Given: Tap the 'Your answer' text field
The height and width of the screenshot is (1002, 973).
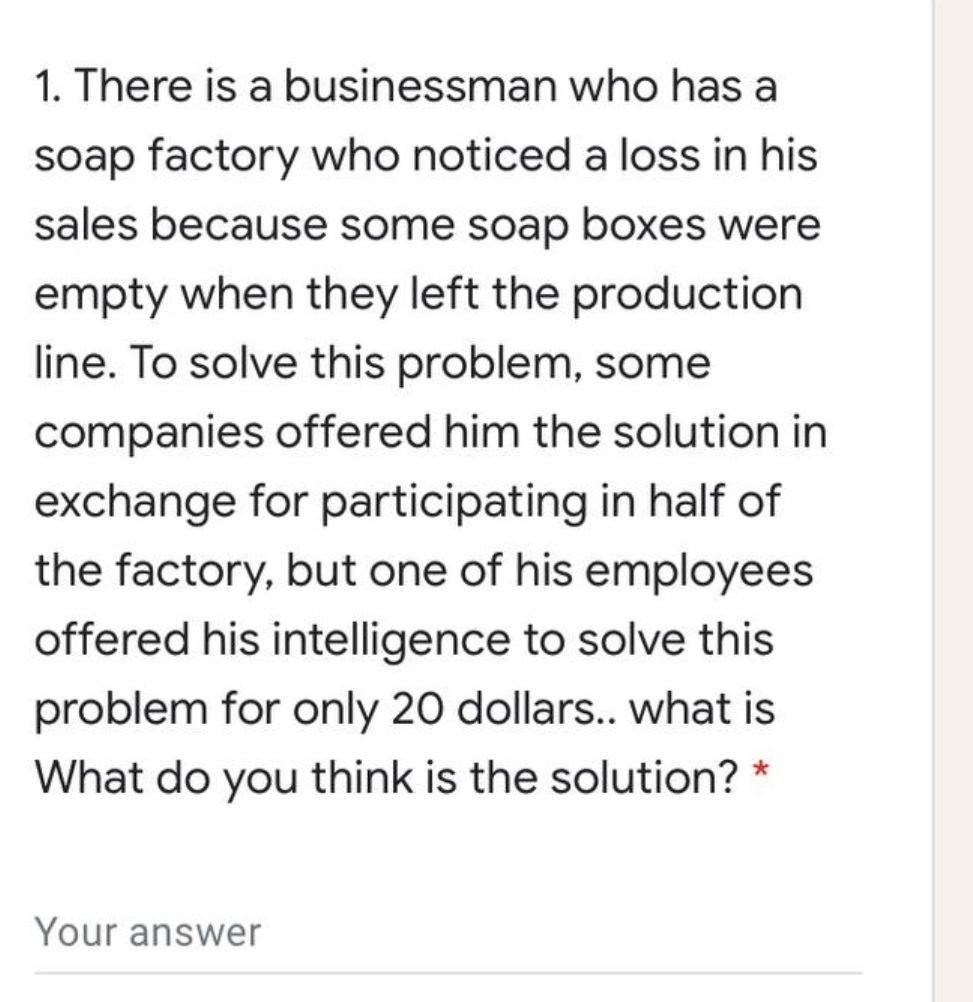Looking at the screenshot, I should pyautogui.click(x=446, y=933).
